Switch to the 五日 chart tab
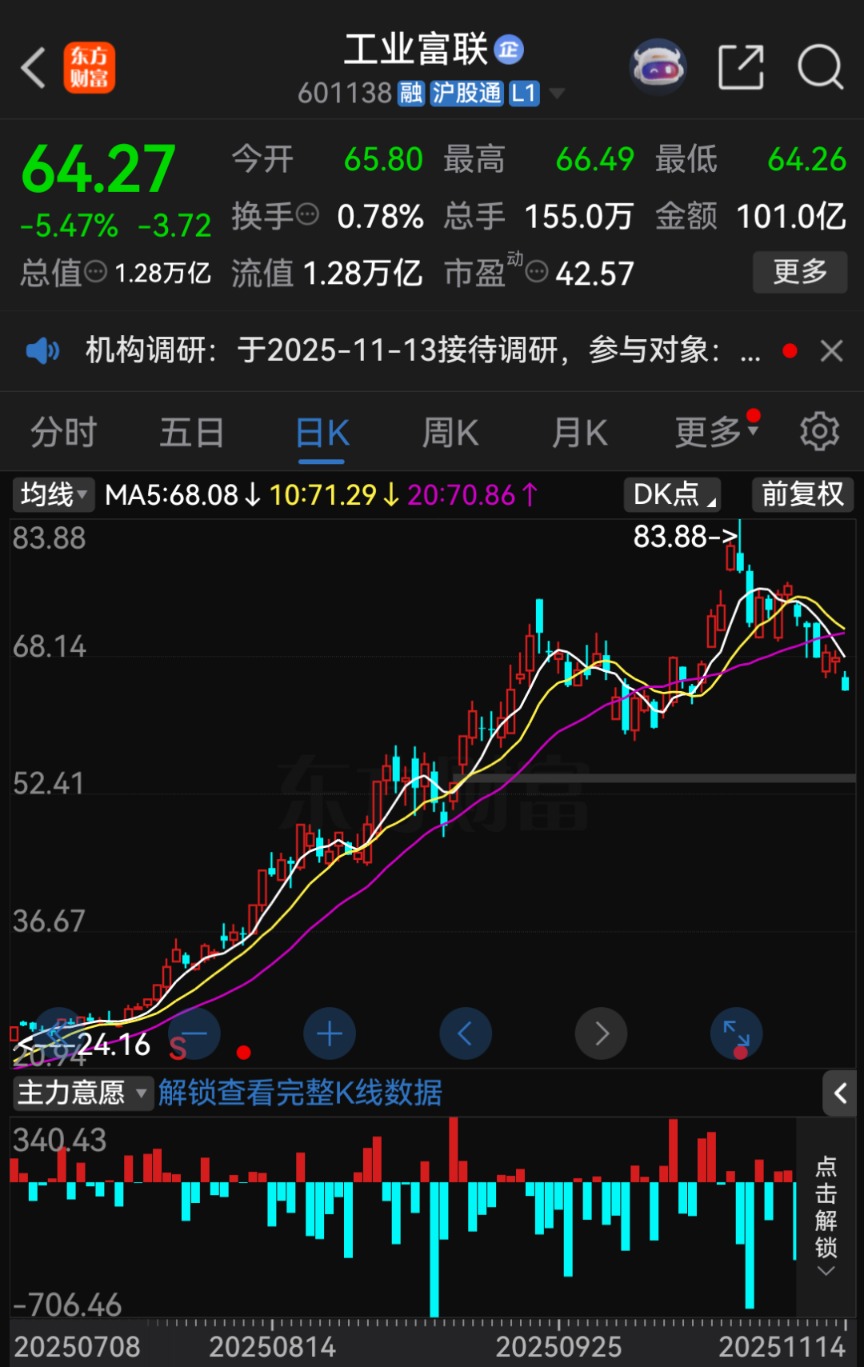 click(191, 433)
